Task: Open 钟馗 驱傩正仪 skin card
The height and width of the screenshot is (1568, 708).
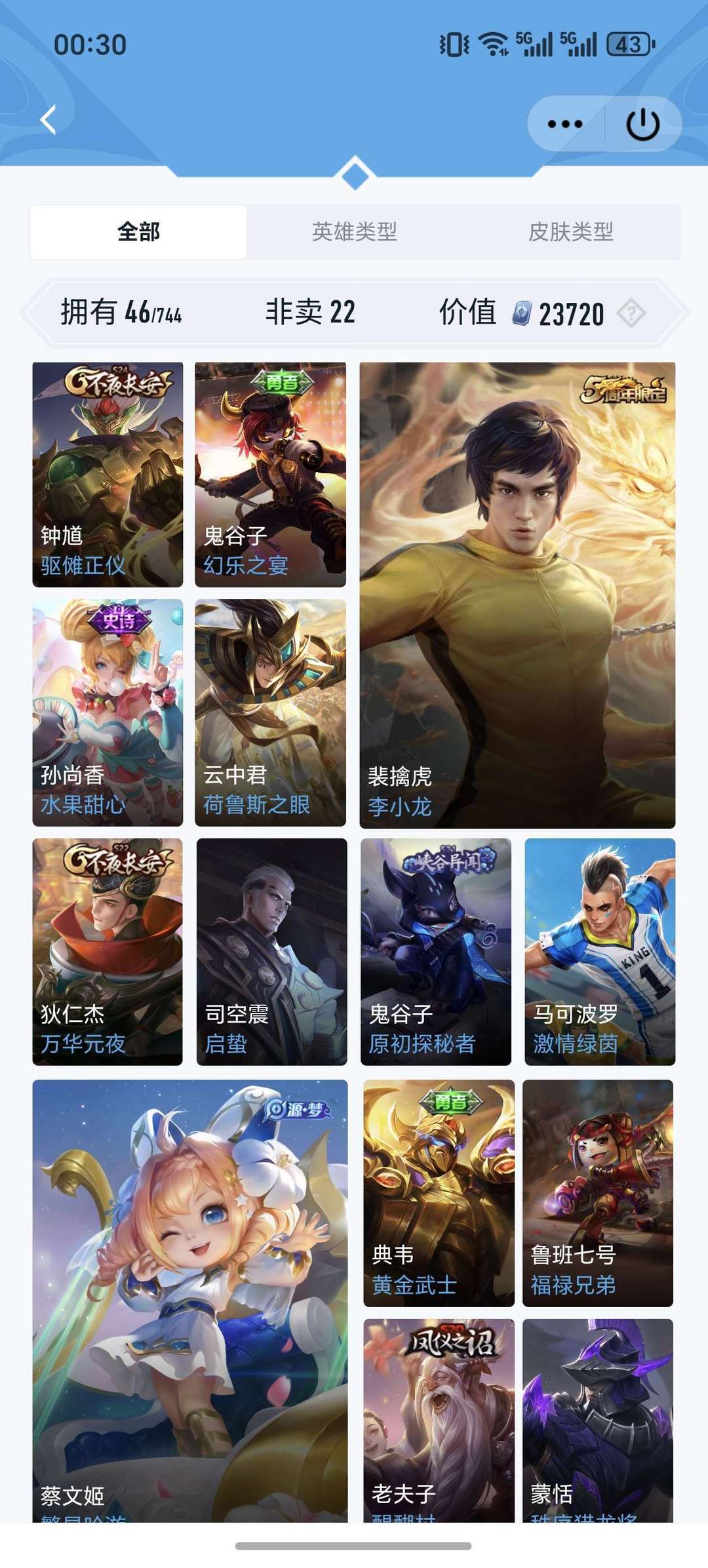Action: 108,475
